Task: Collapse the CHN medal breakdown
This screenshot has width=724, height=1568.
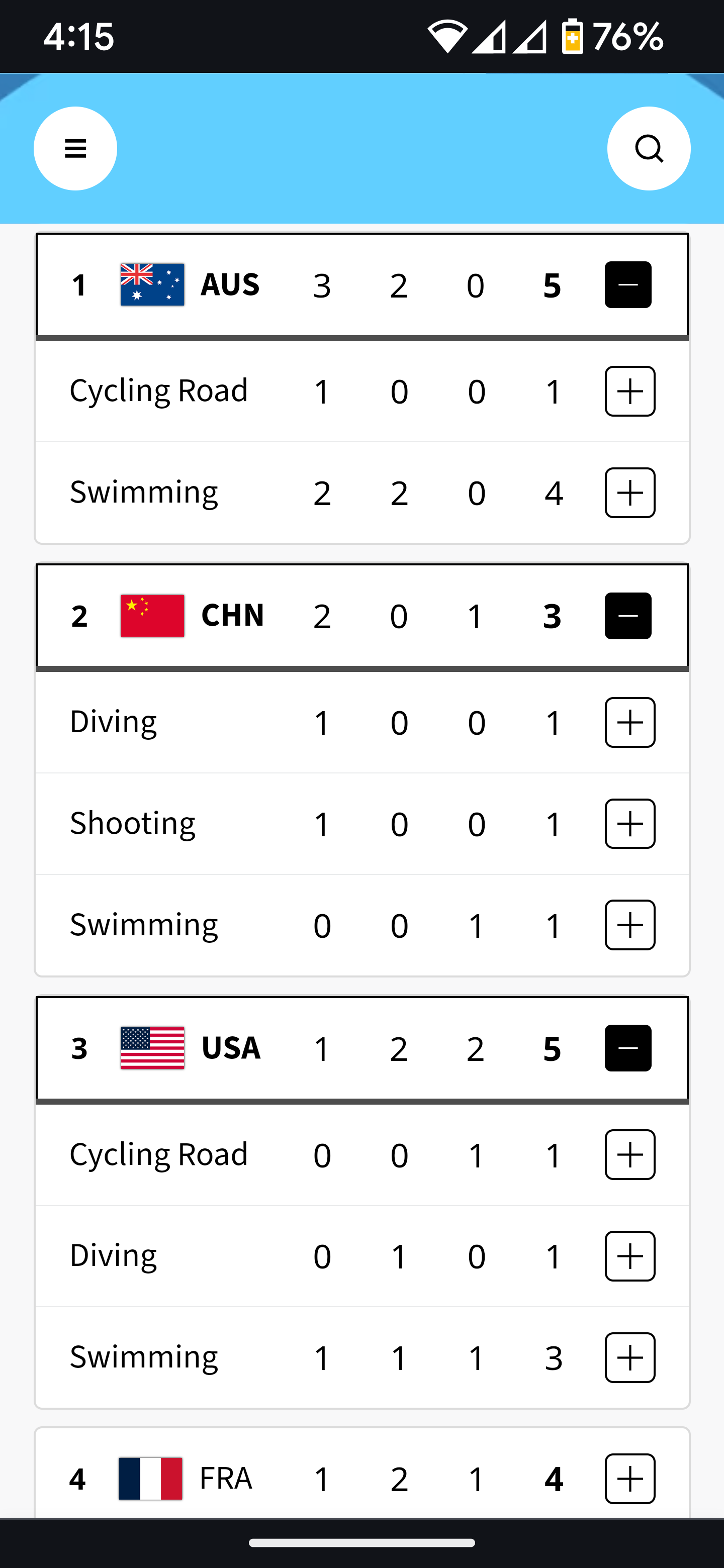Action: point(628,616)
